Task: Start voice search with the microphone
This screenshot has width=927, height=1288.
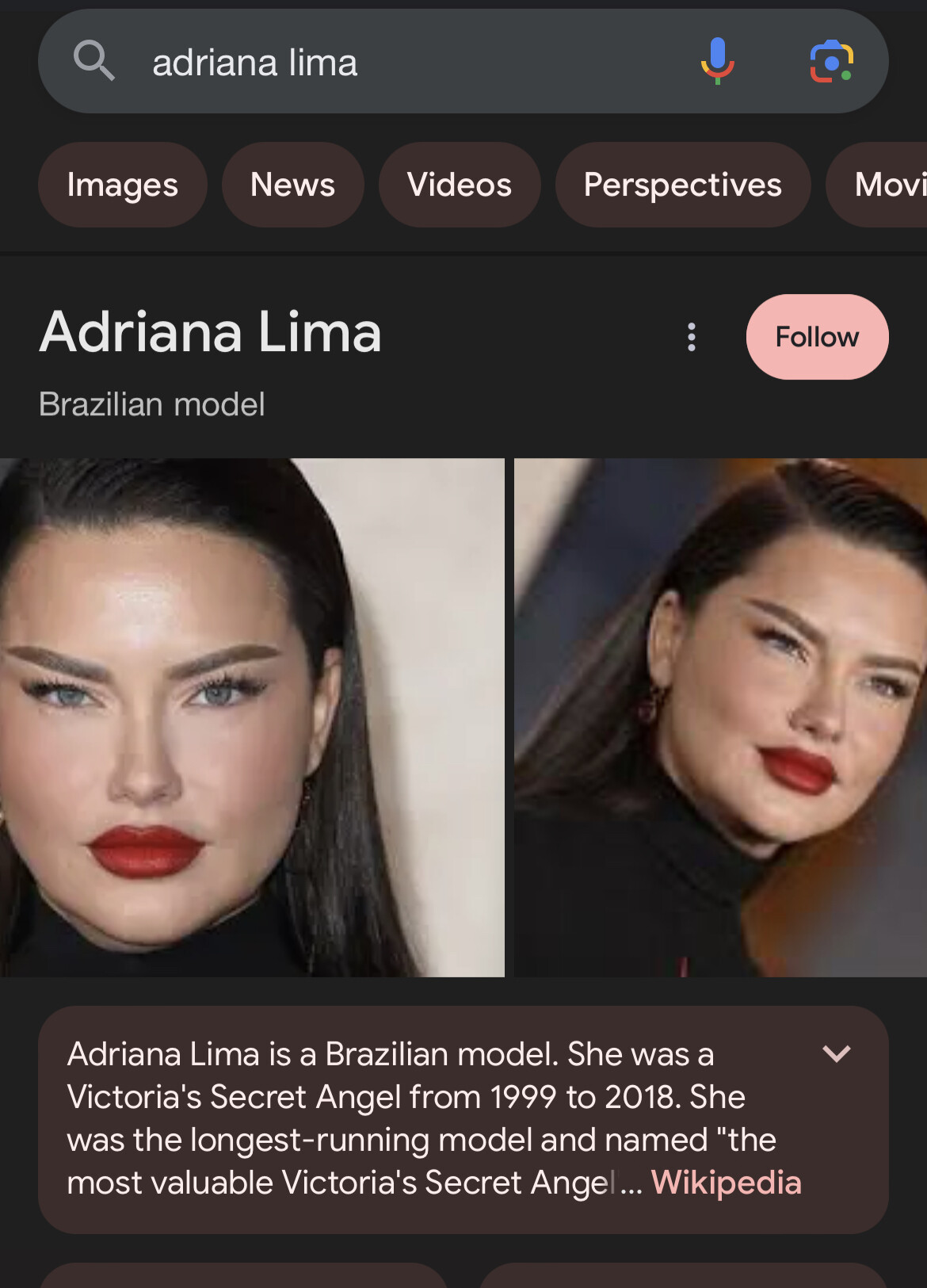Action: 717,62
